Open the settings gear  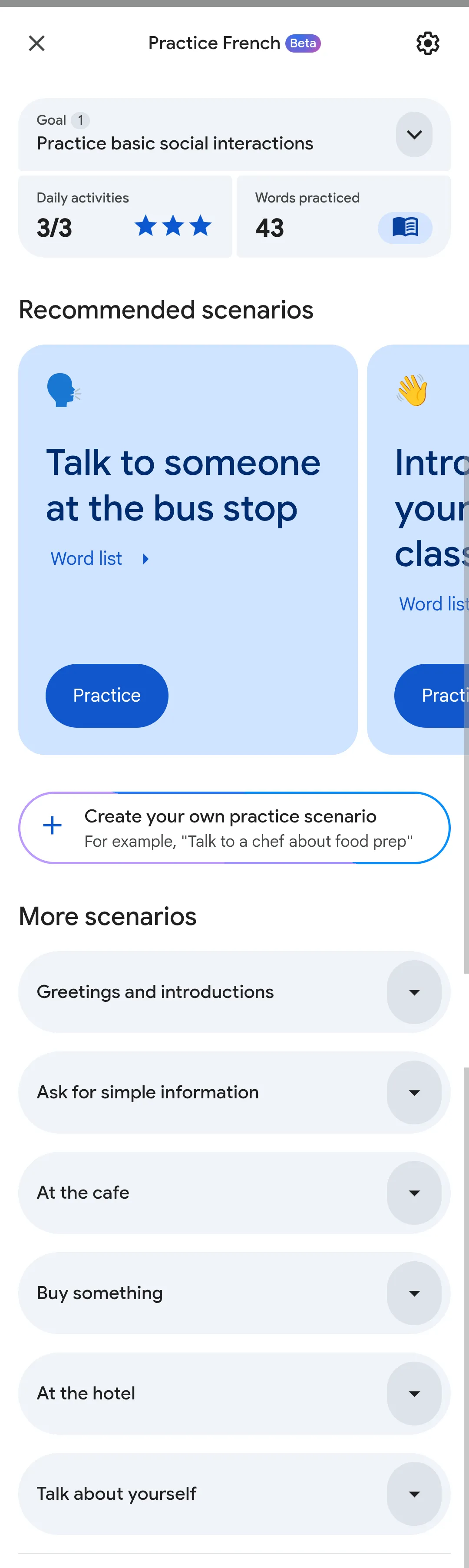pos(428,43)
